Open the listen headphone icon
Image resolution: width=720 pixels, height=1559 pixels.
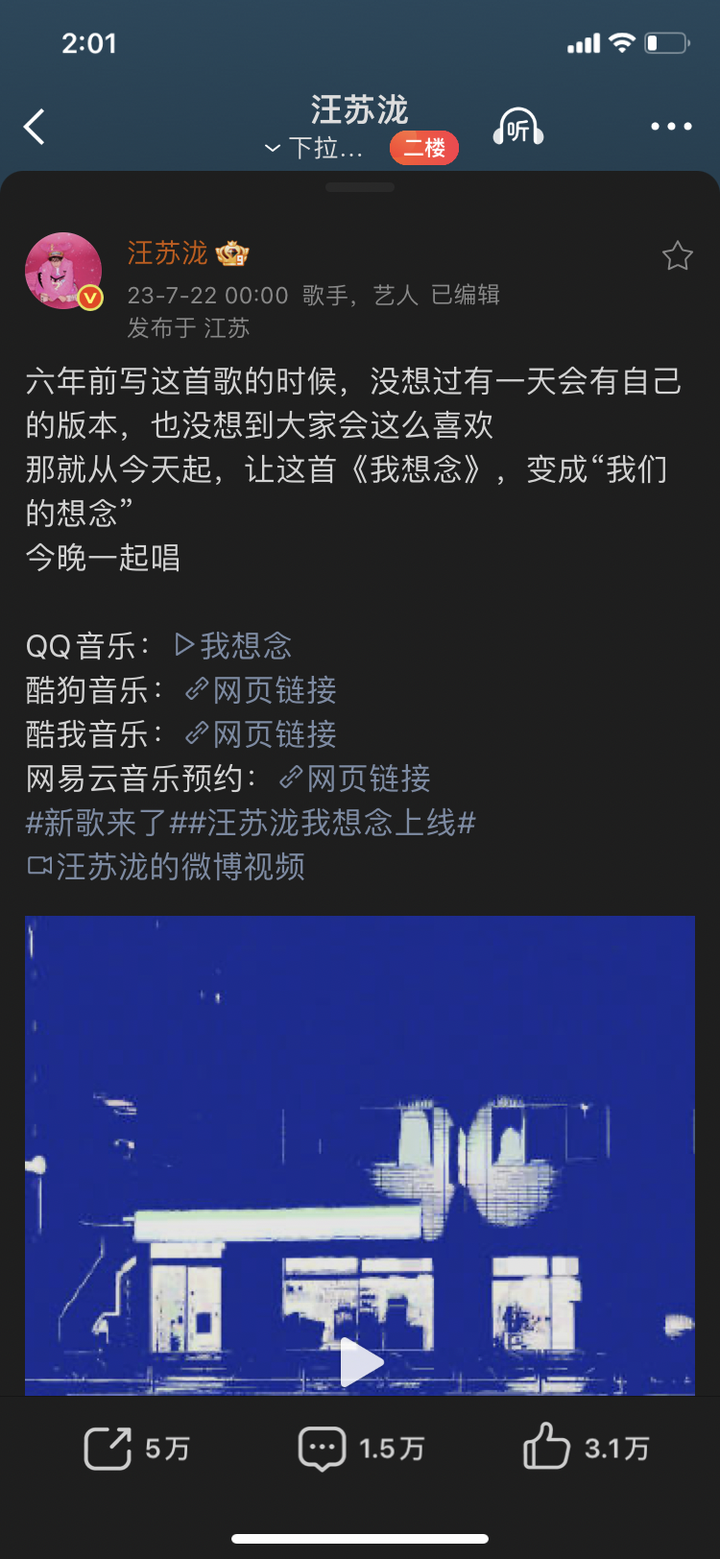pyautogui.click(x=518, y=129)
